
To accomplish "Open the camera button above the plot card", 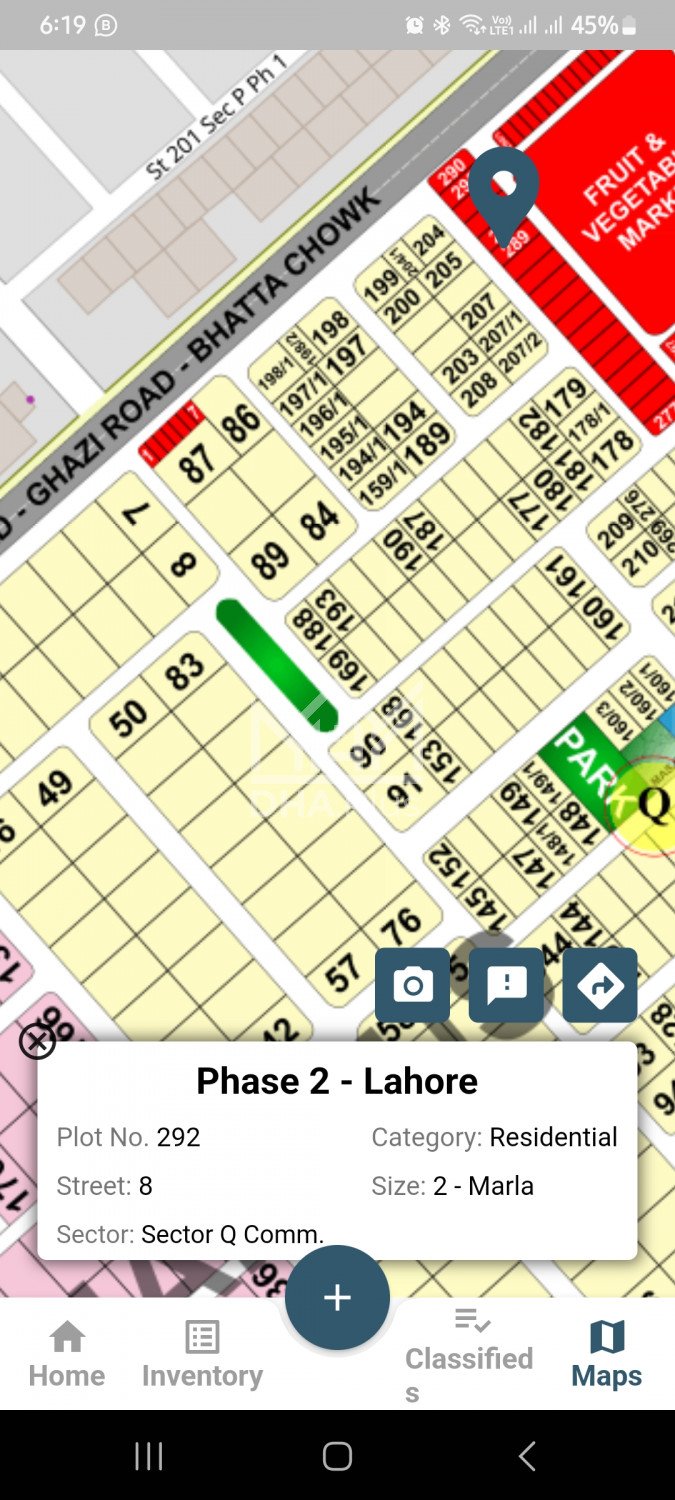I will (x=412, y=985).
